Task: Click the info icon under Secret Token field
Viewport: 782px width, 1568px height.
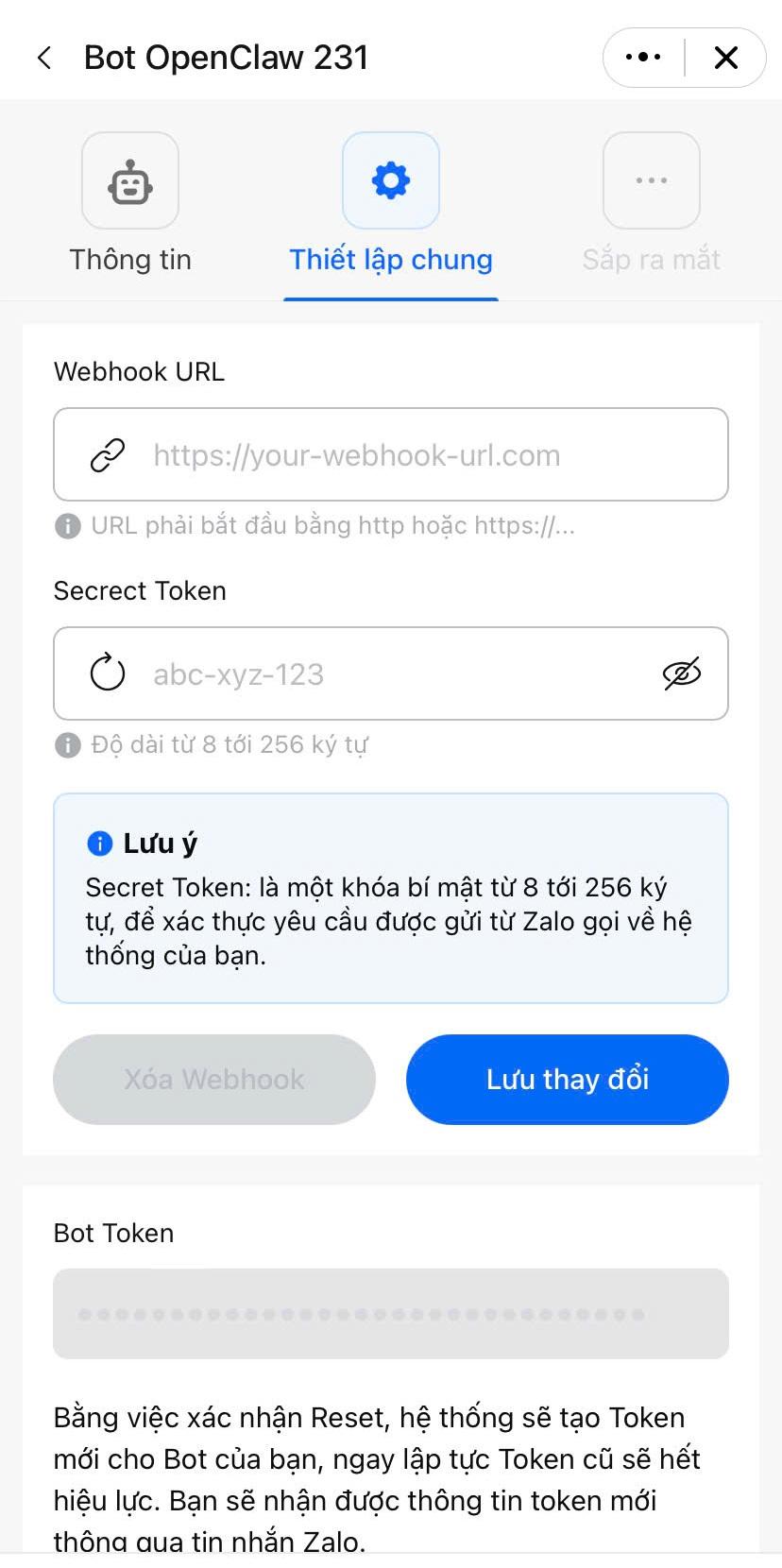Action: coord(67,744)
